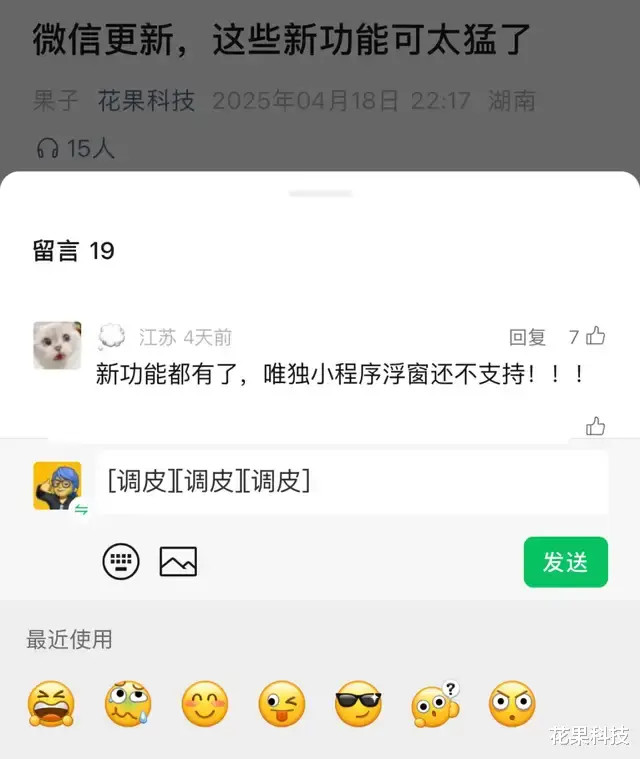
Task: Insert the question mark thinking emoji
Action: [x=435, y=705]
